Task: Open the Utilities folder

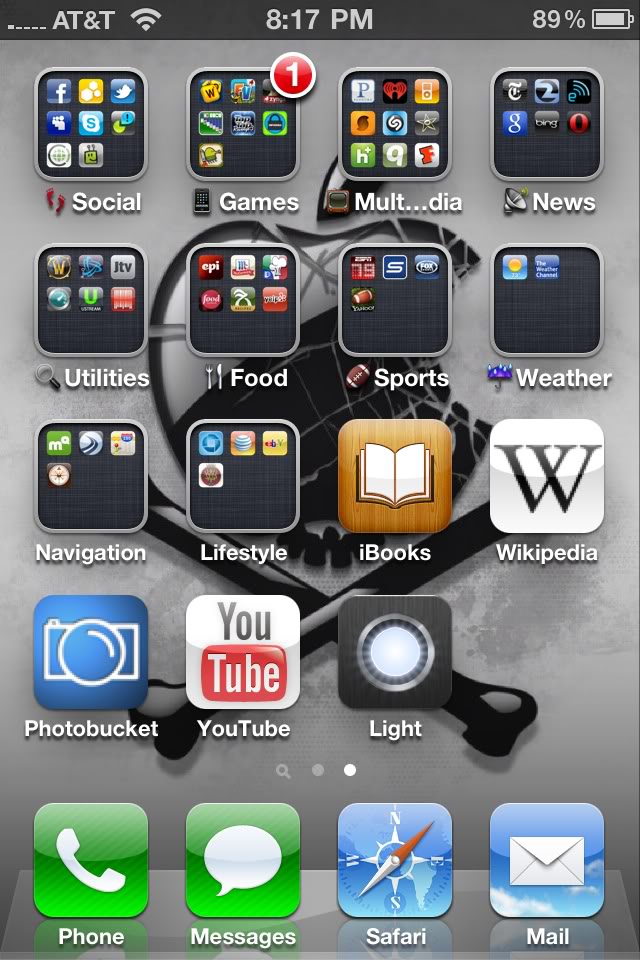Action: (91, 300)
